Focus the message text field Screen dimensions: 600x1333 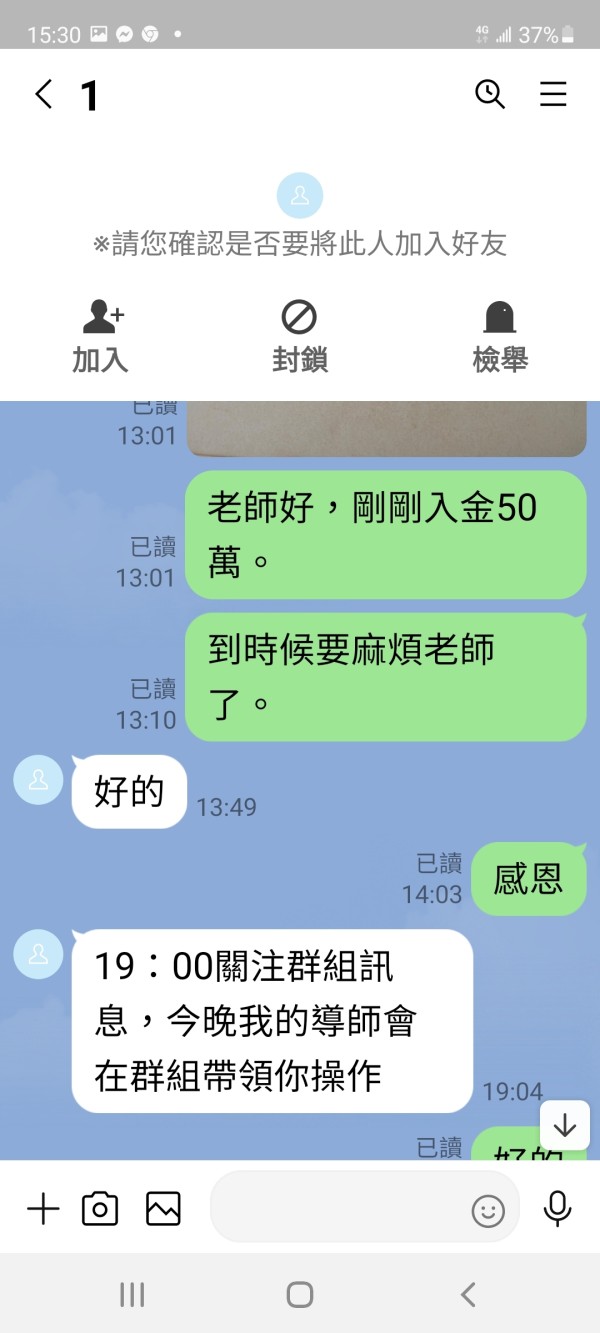point(340,1207)
